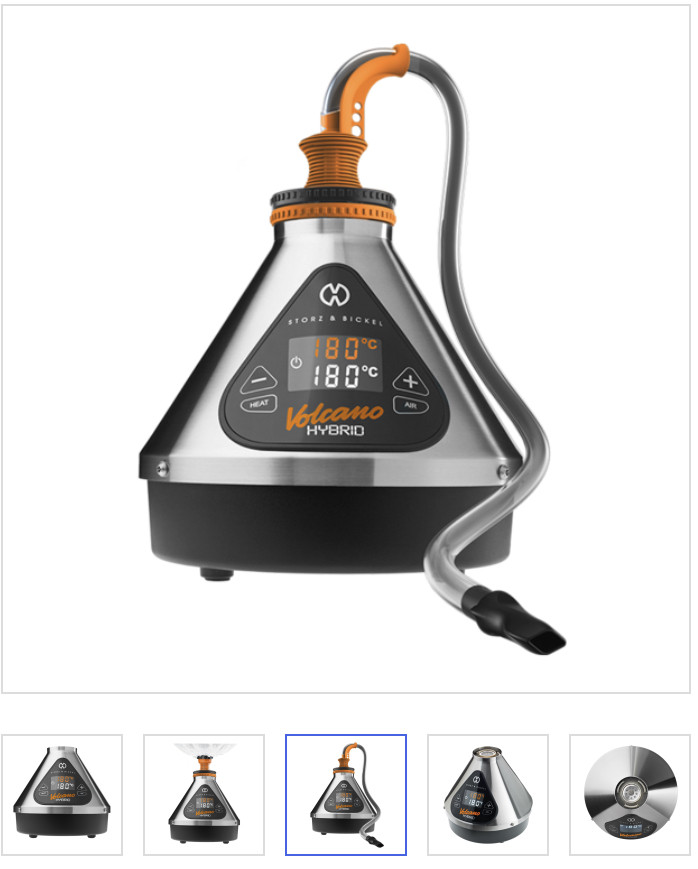
Task: Select the highlighted thumbnail with orange tube
Action: click(x=346, y=795)
